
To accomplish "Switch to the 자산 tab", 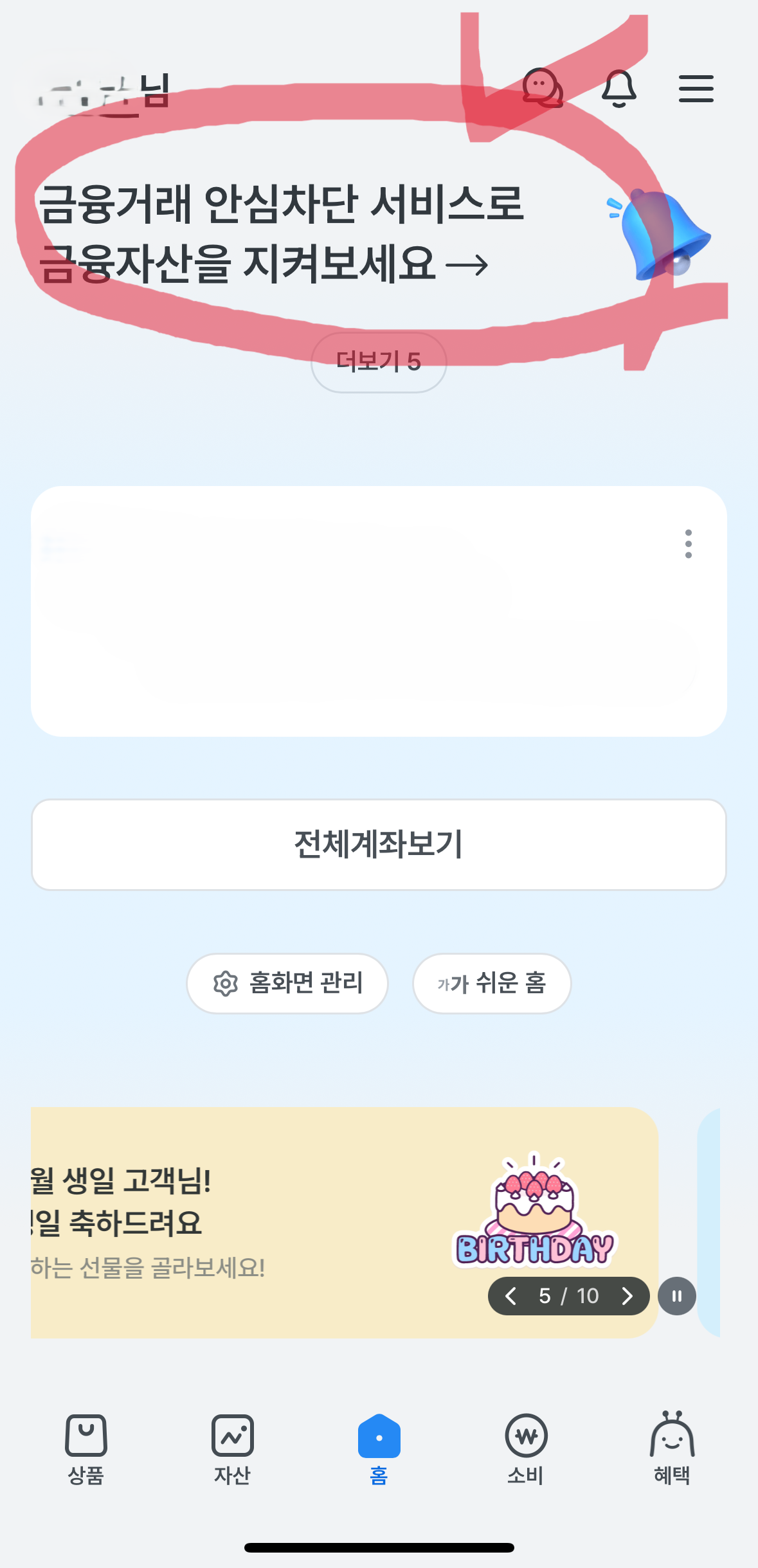I will (231, 1453).
